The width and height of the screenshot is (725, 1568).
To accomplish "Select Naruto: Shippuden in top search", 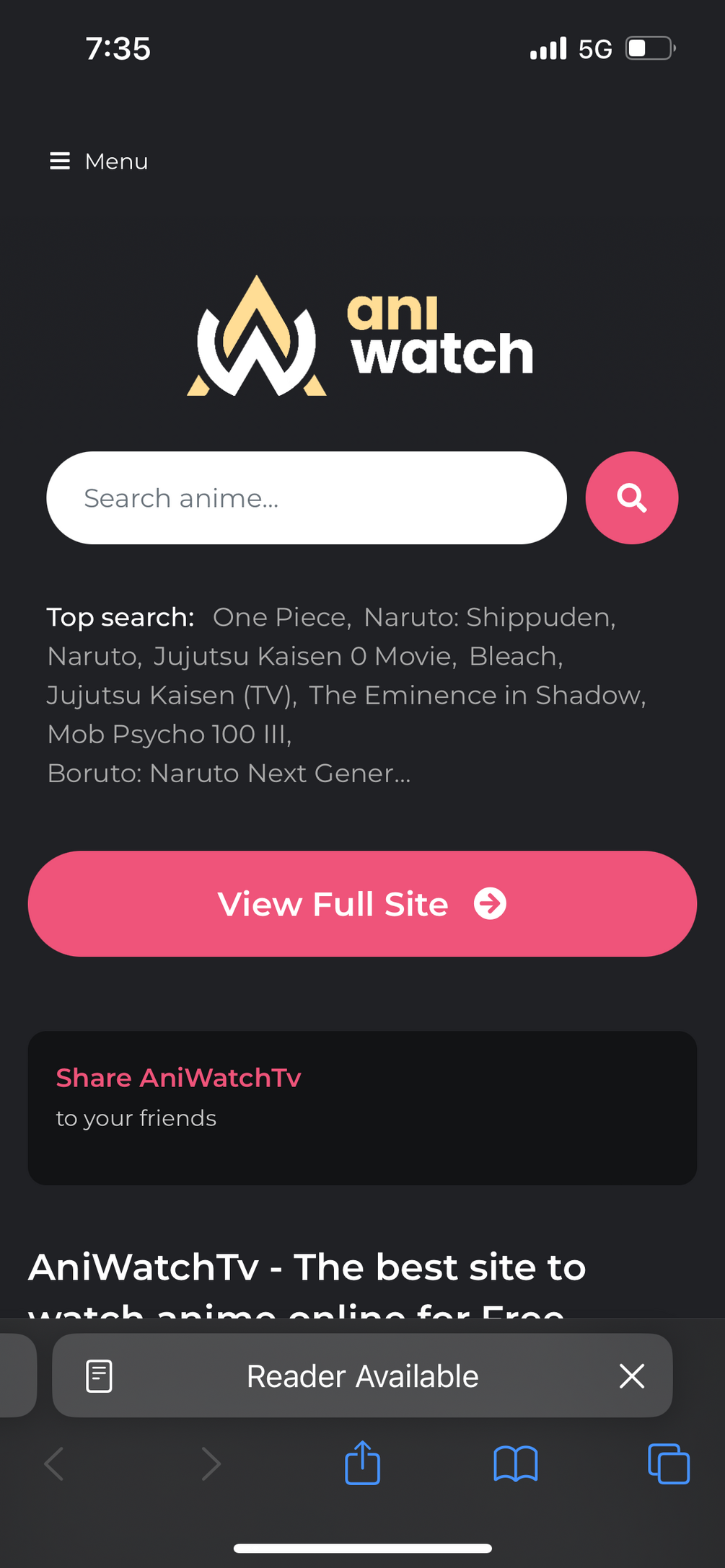I will click(488, 618).
